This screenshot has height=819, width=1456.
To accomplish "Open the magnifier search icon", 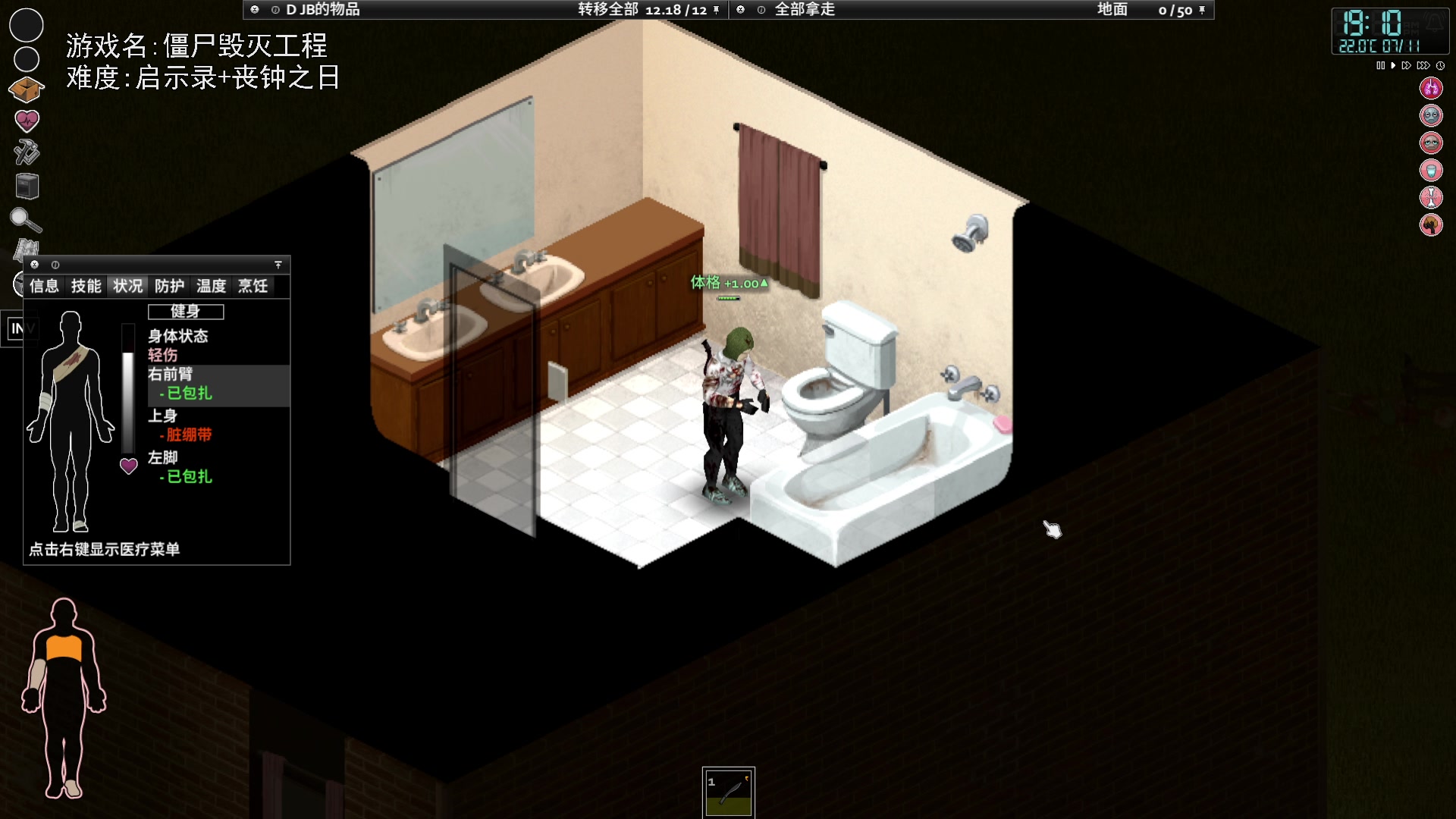I will point(25,220).
